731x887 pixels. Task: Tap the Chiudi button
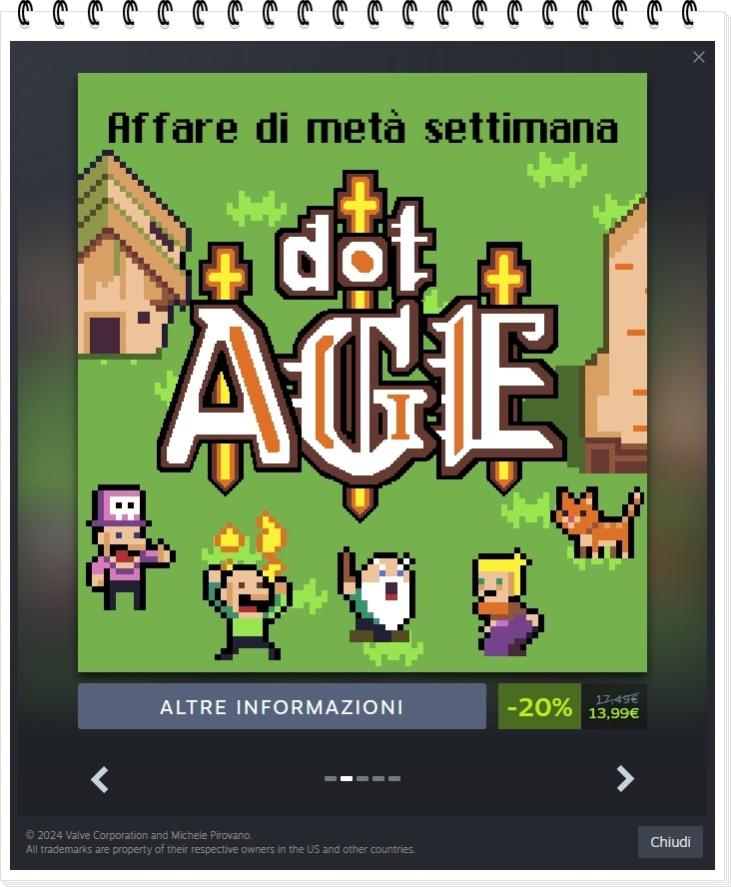click(x=670, y=842)
